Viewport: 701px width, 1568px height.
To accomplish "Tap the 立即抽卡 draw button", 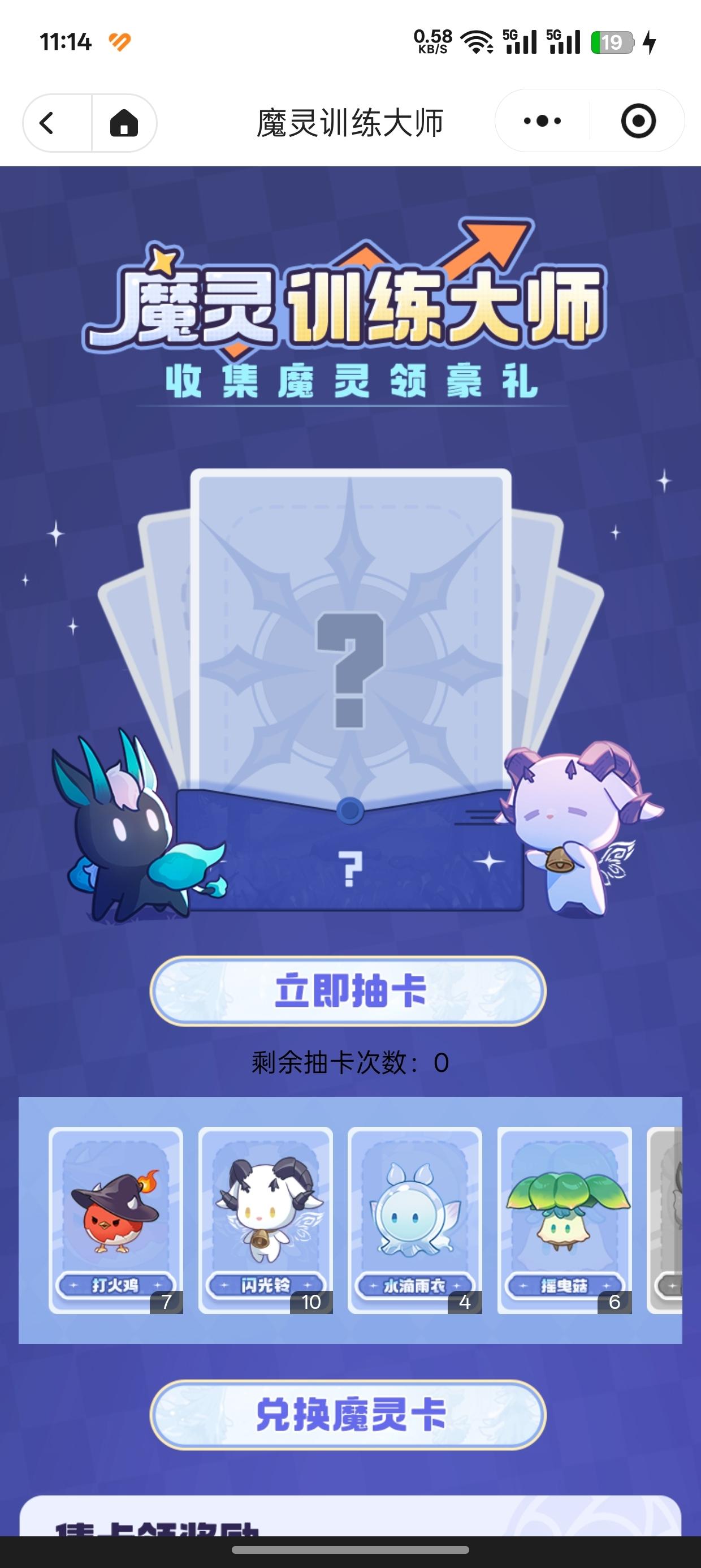I will pyautogui.click(x=348, y=992).
